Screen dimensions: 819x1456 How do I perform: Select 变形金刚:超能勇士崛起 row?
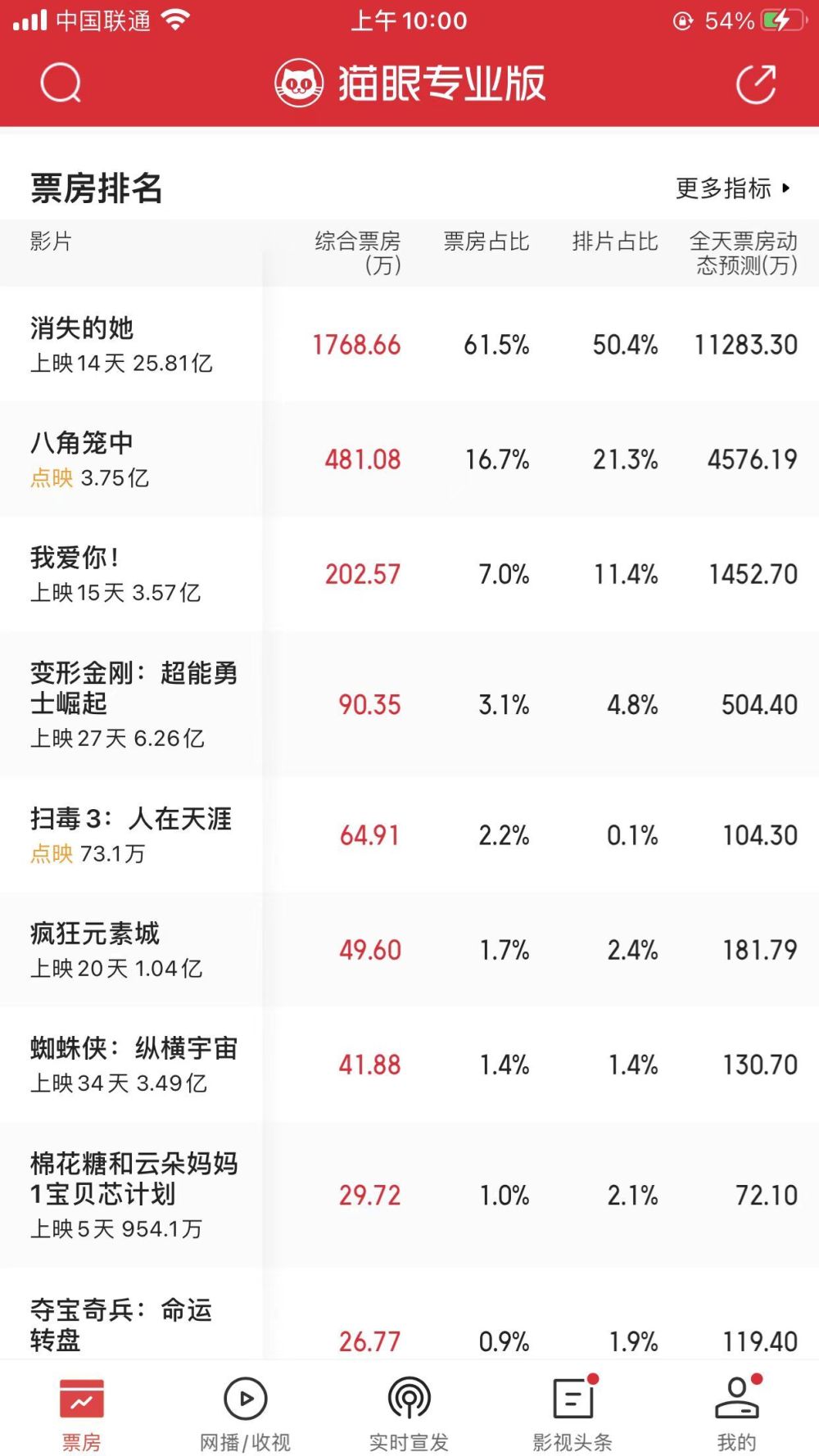tap(409, 704)
